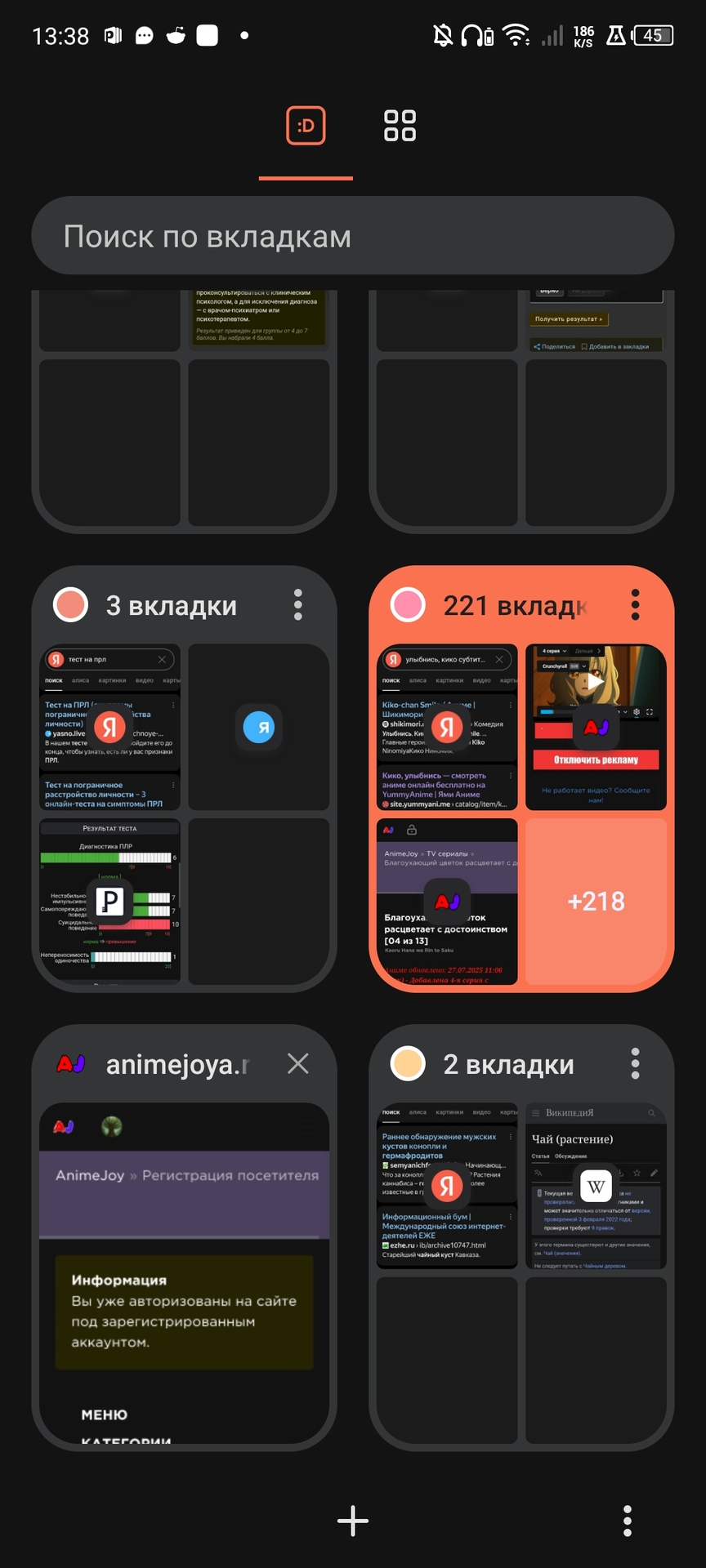The image size is (706, 1568).
Task: Open the Благоухающий цветок AnimeJoy tab
Action: coord(447,902)
